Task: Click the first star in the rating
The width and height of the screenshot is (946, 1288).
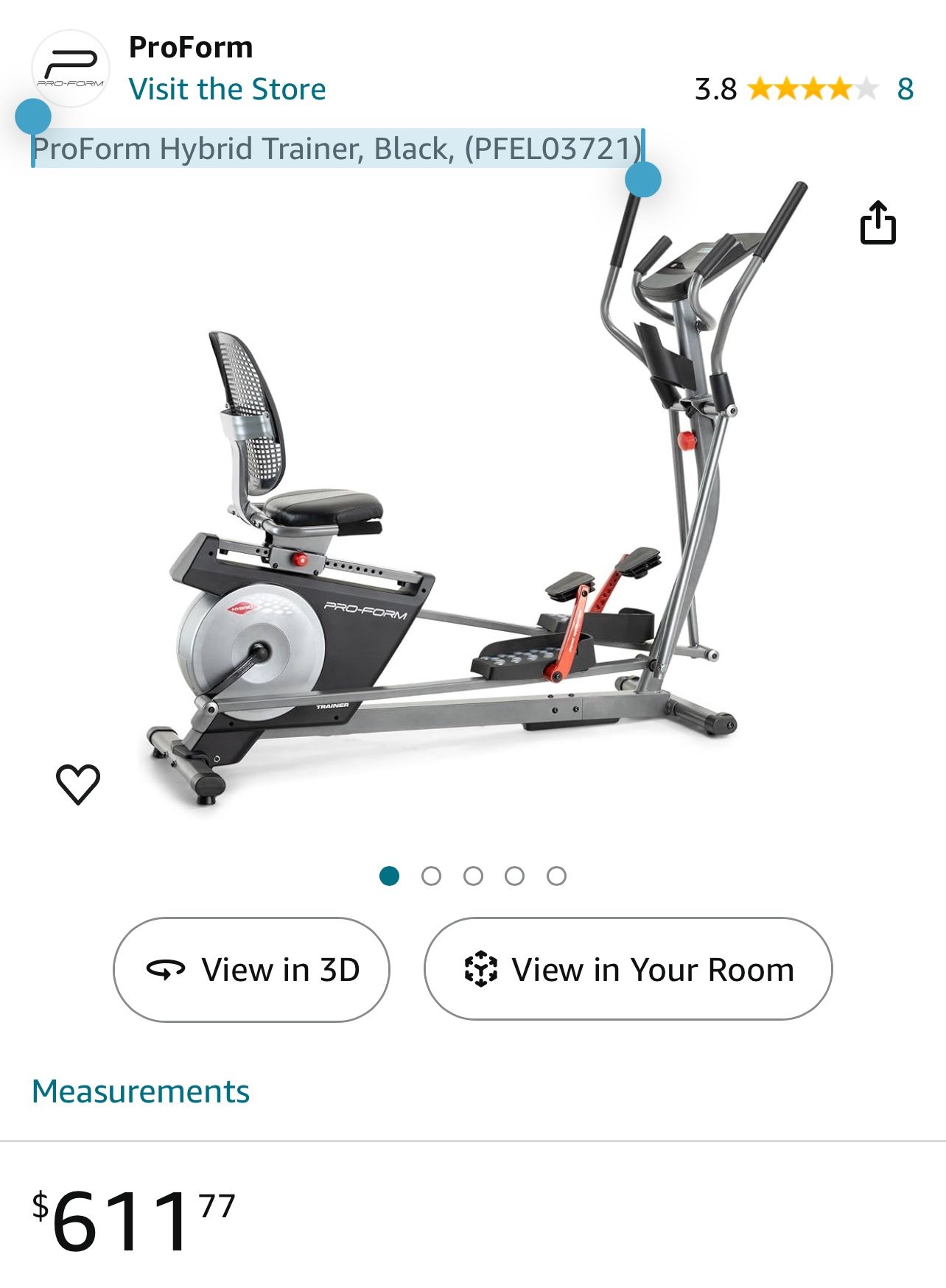Action: point(759,89)
